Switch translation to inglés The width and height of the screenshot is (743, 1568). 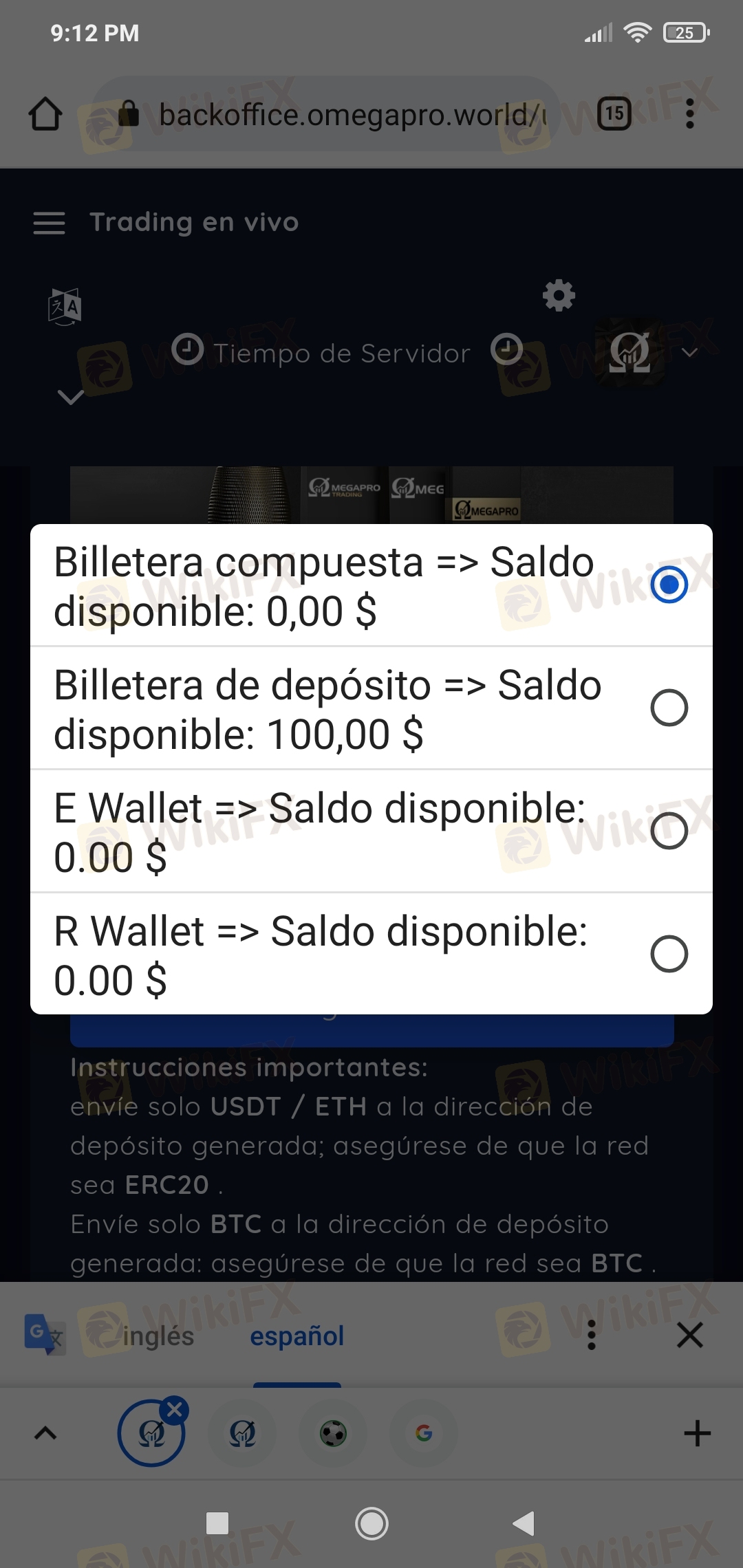(x=159, y=1336)
